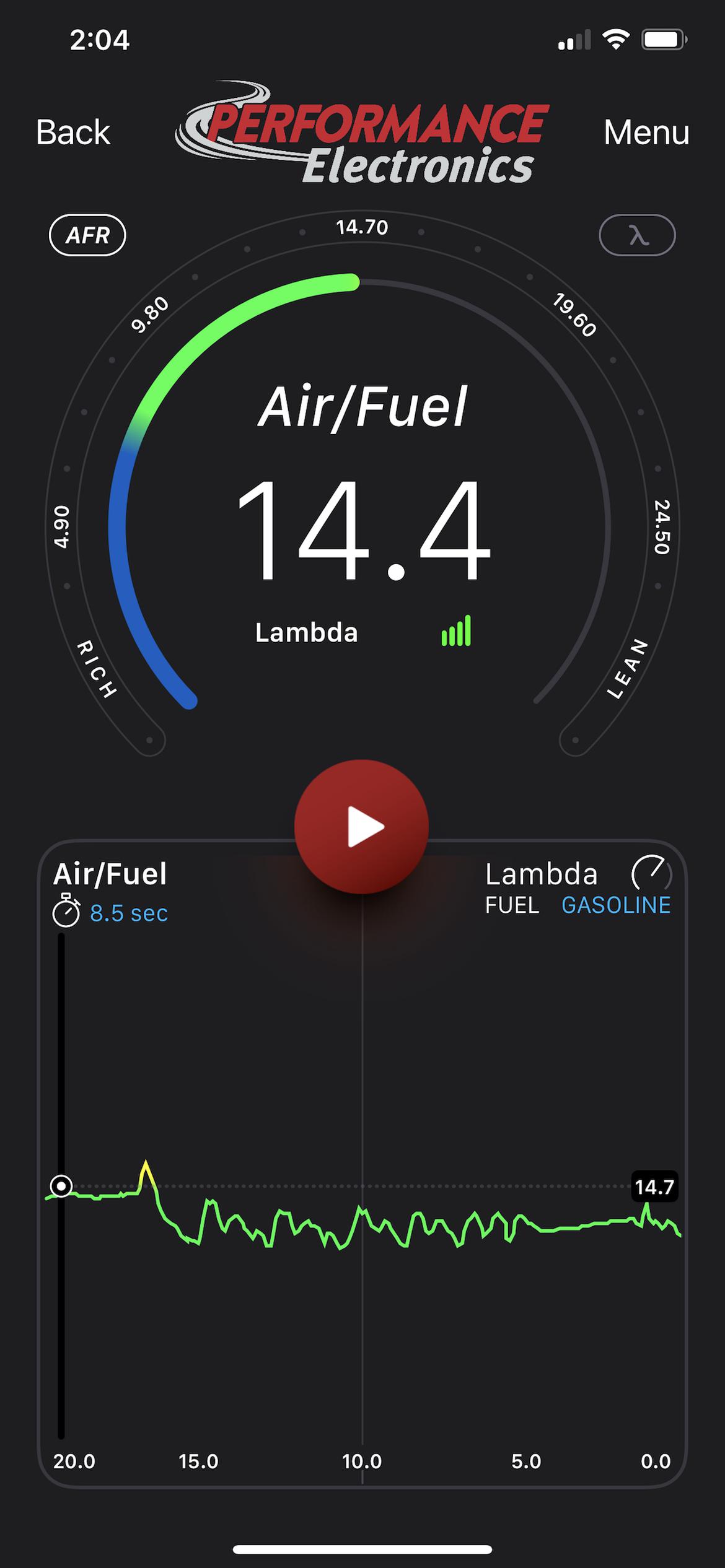This screenshot has width=725, height=1568.
Task: Start recording with the red play button
Action: (362, 827)
